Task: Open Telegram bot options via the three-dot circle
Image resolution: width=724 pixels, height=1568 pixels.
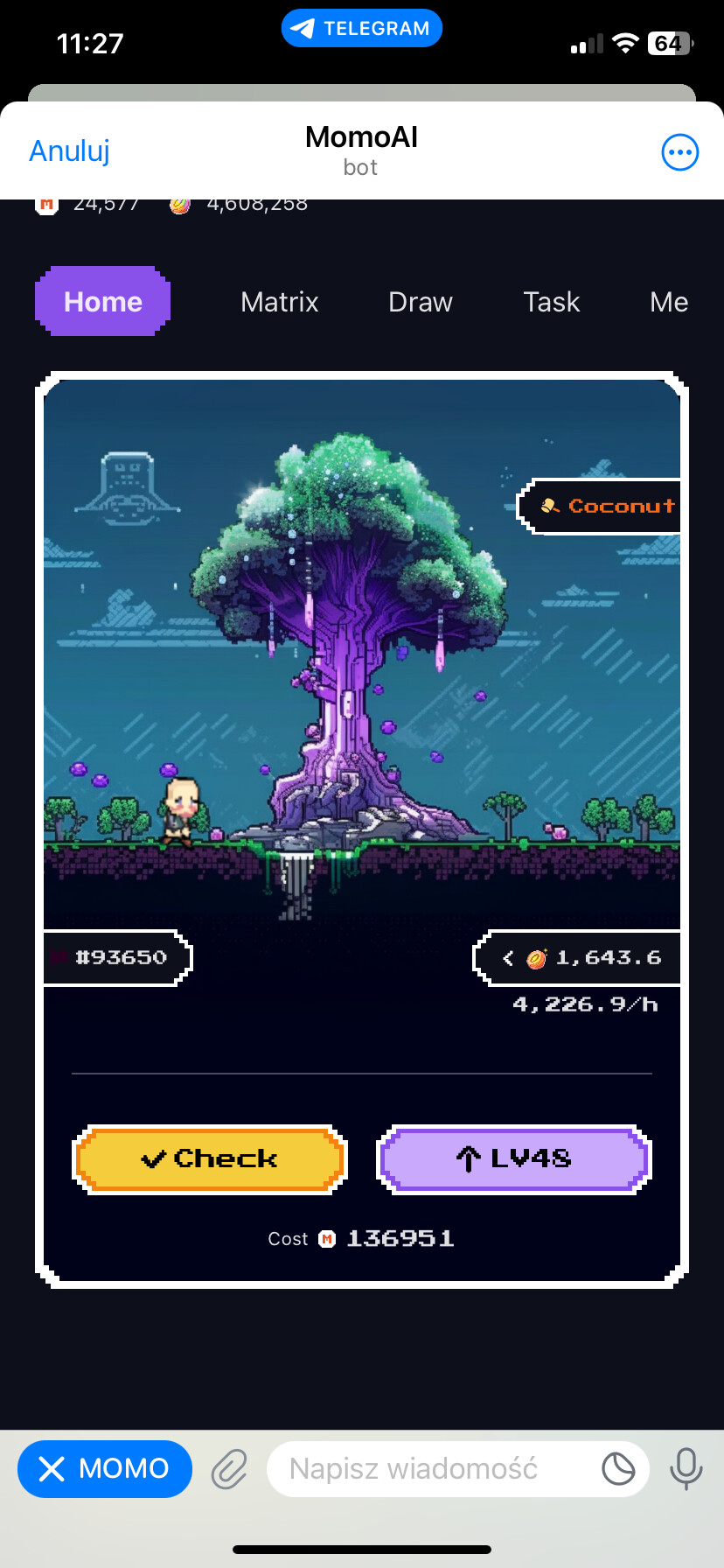Action: coord(679,150)
